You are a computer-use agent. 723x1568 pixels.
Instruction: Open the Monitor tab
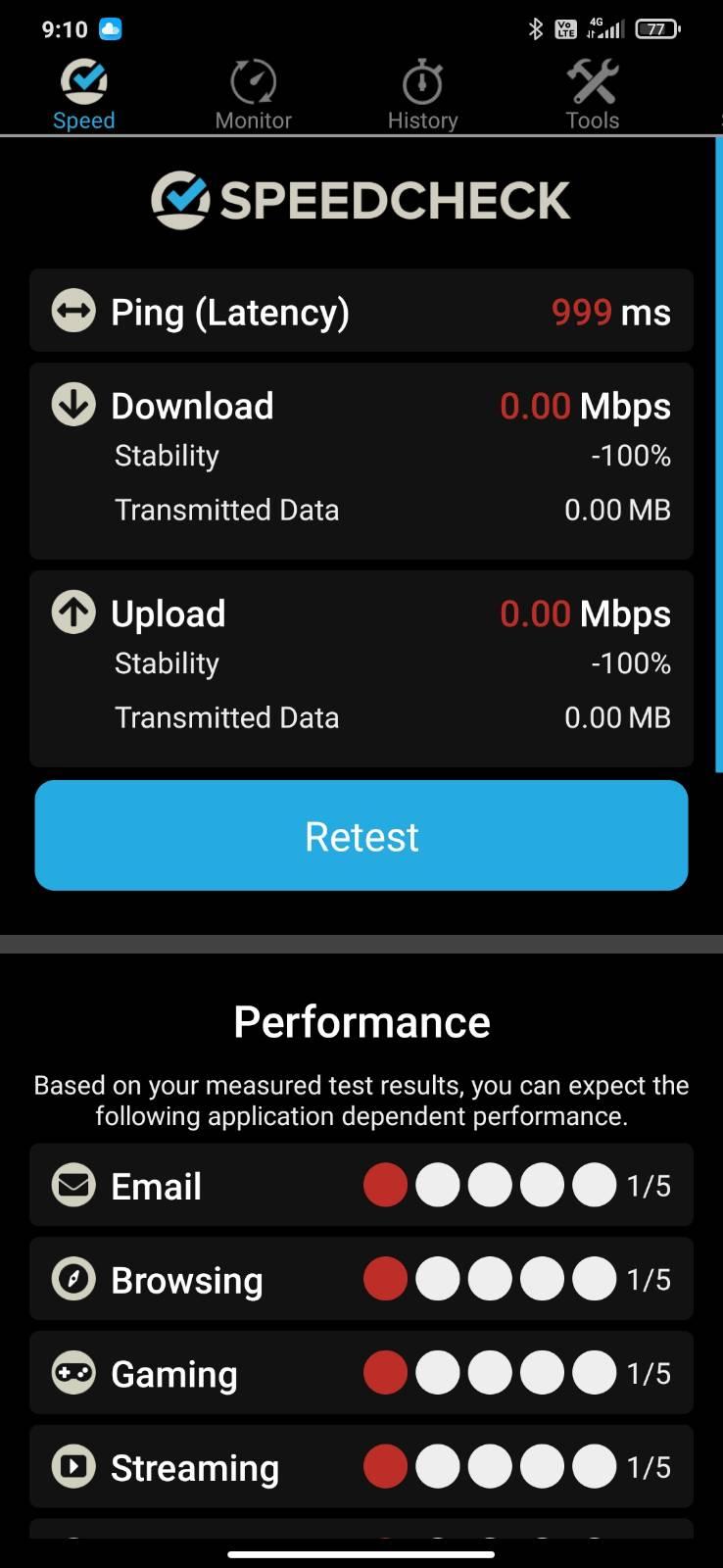pyautogui.click(x=254, y=95)
